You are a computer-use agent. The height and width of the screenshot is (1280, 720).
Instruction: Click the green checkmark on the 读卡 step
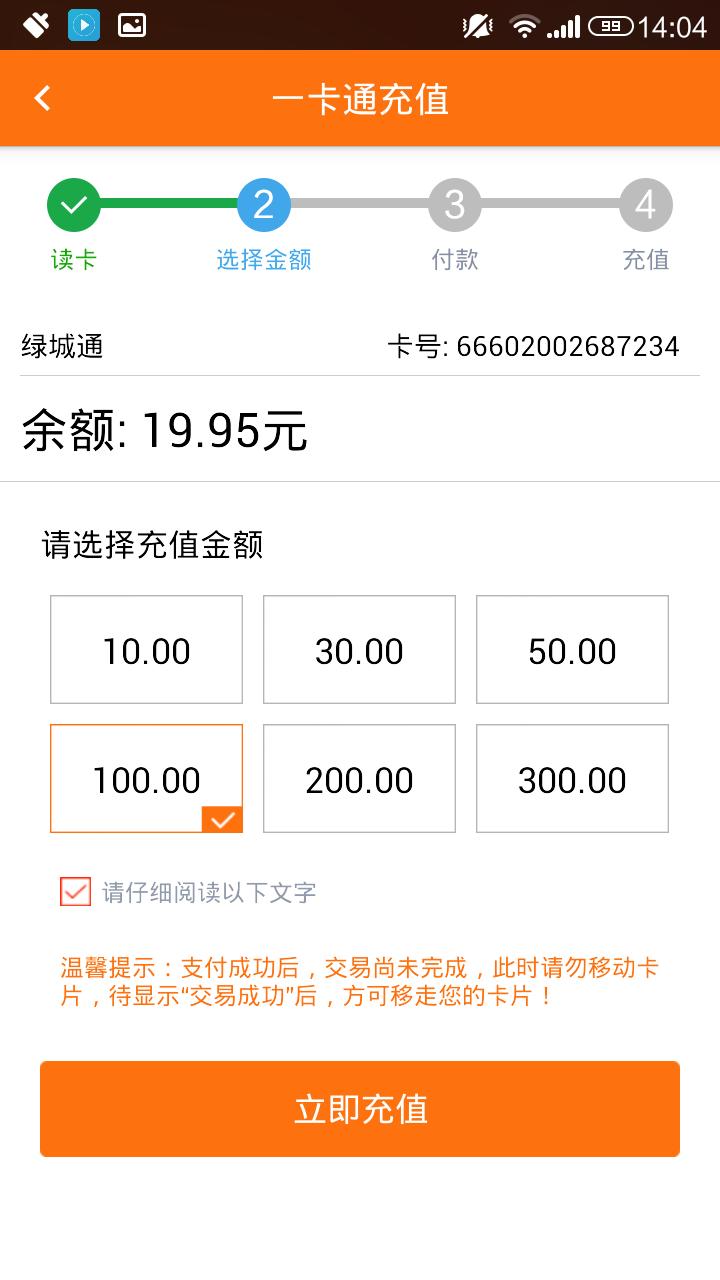(x=72, y=207)
